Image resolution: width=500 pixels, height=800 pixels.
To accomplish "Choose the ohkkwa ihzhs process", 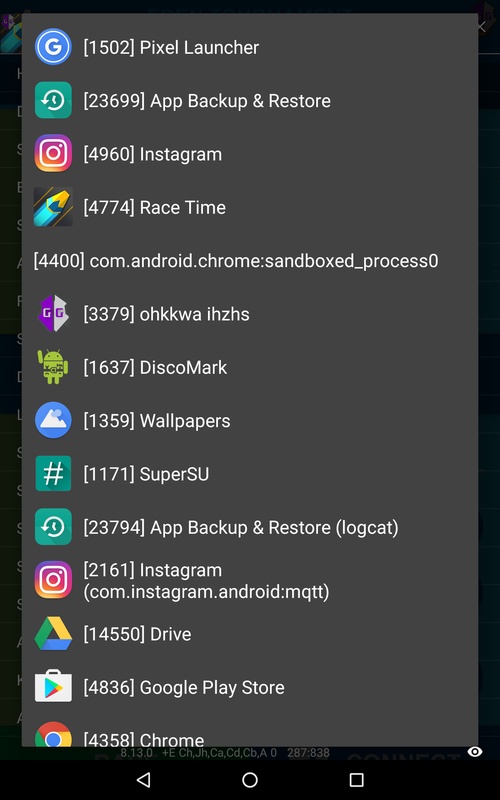I will coord(249,314).
